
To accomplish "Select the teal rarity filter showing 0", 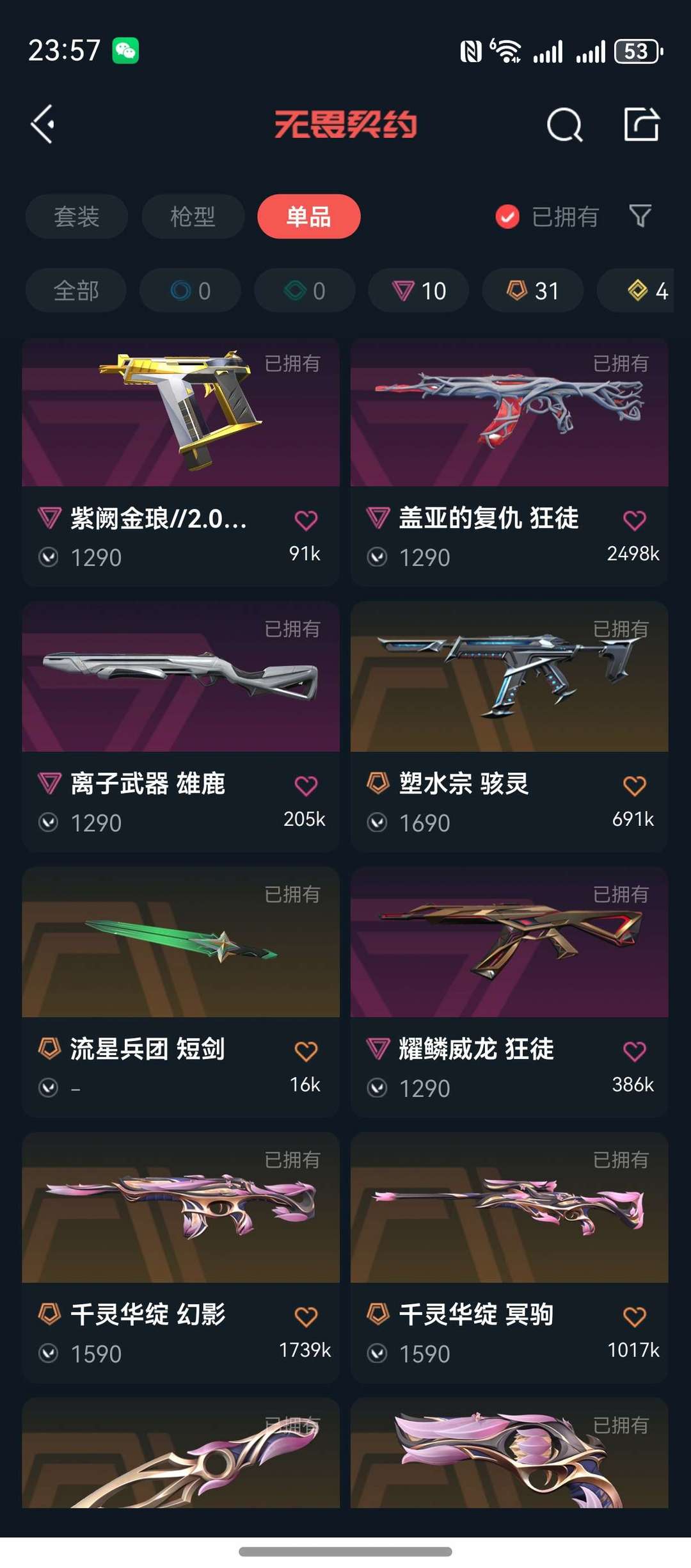I will (x=304, y=290).
